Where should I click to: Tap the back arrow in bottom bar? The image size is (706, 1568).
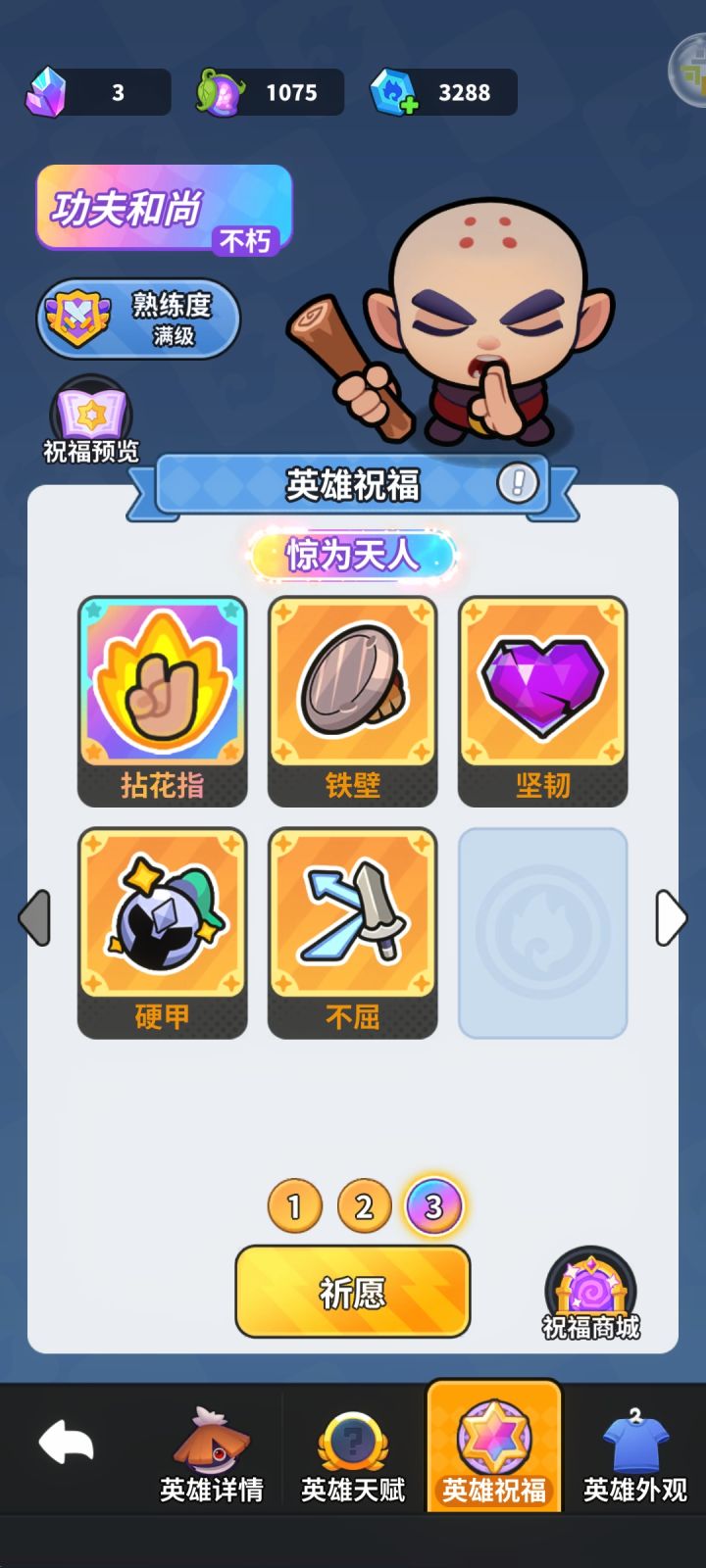[62, 1441]
